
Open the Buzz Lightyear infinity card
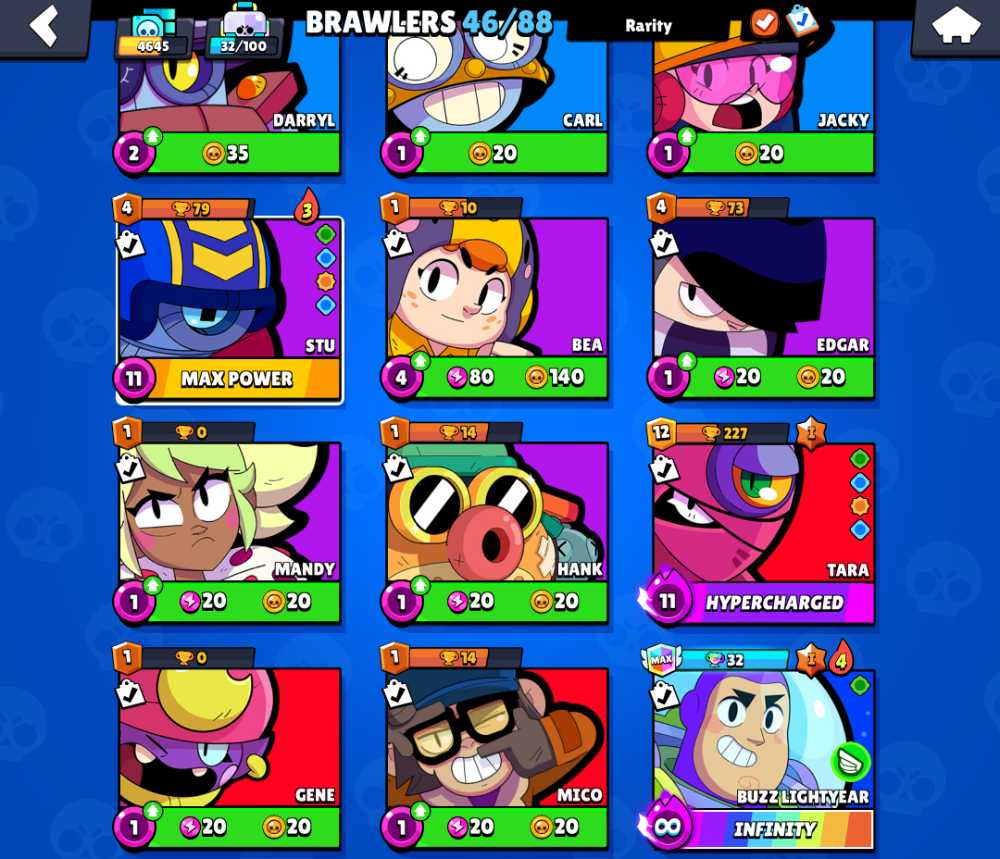point(764,745)
